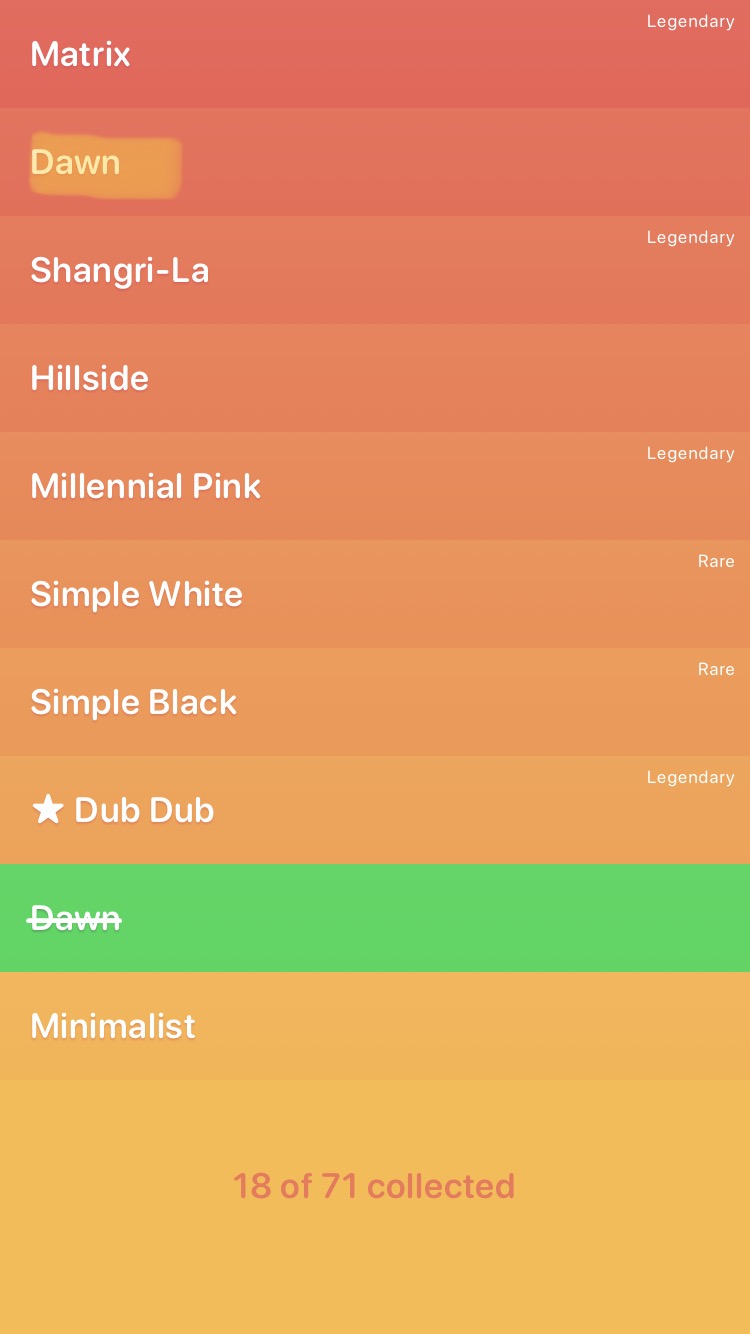The height and width of the screenshot is (1334, 750).
Task: Select the Millennial Pink theme
Action: [x=375, y=486]
